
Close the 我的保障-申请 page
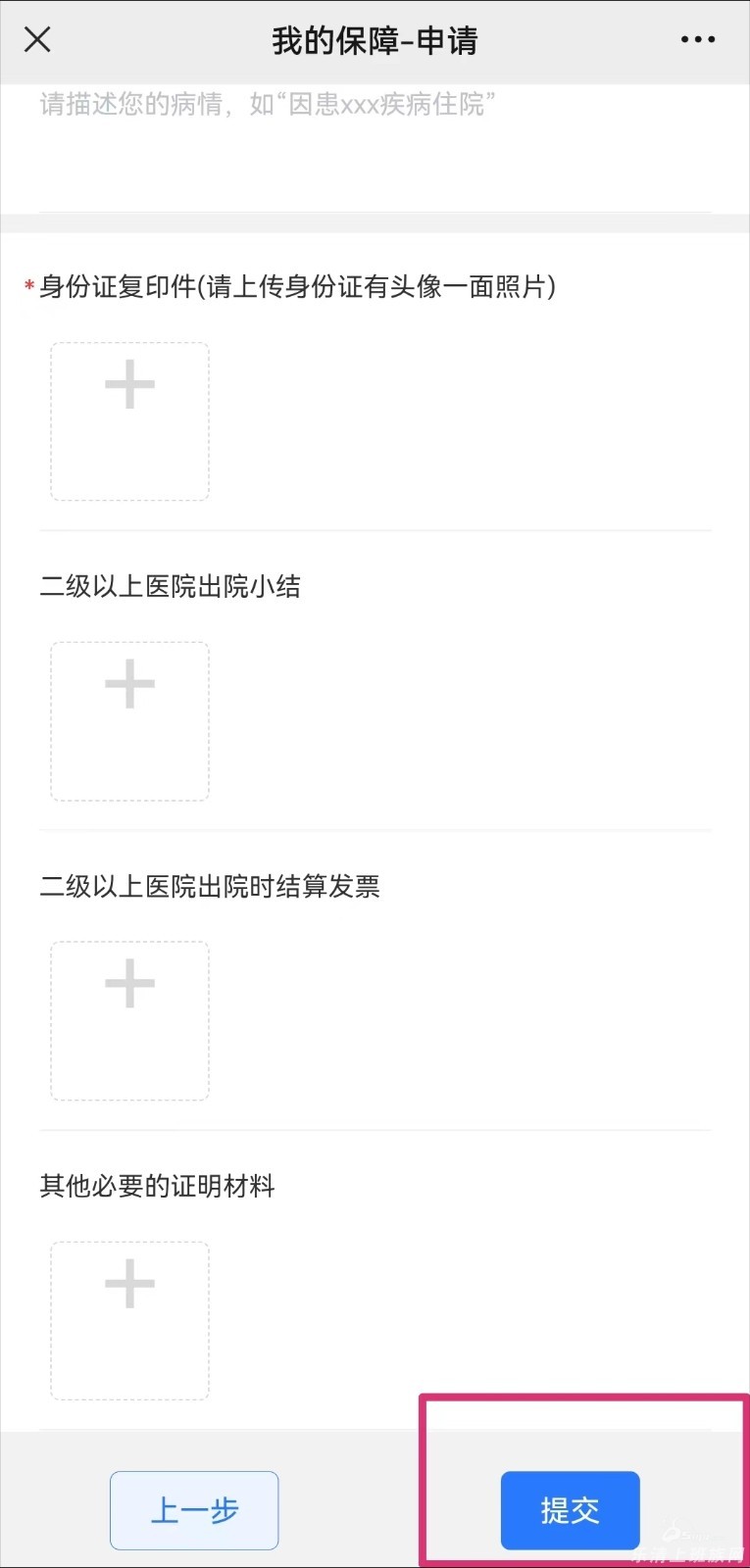37,40
